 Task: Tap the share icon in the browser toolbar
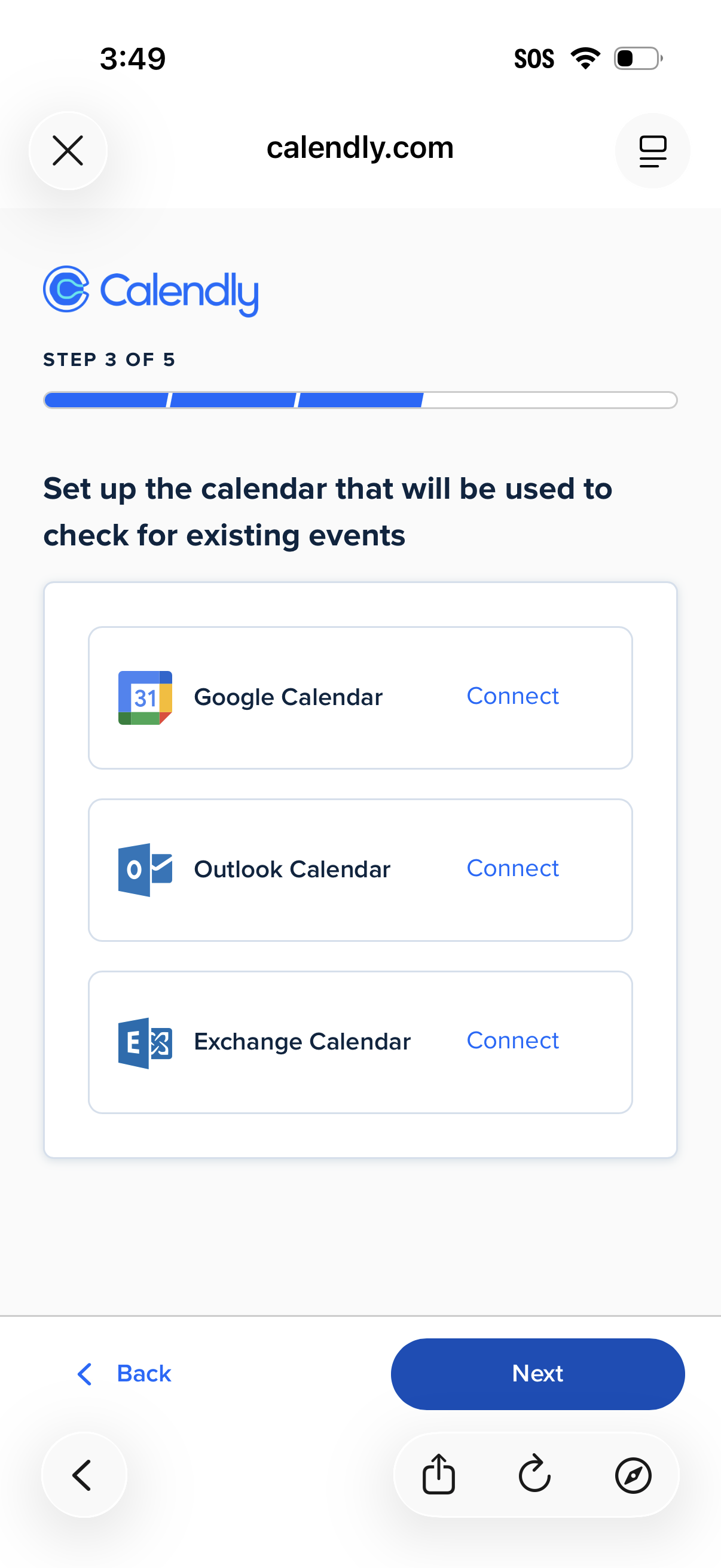(x=439, y=1474)
